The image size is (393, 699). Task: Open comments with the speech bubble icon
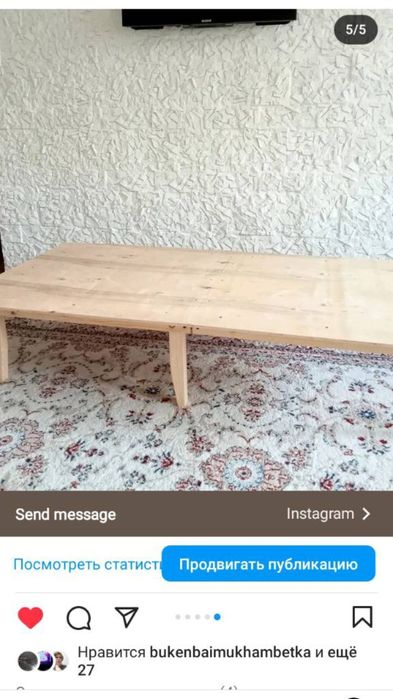[x=79, y=618]
